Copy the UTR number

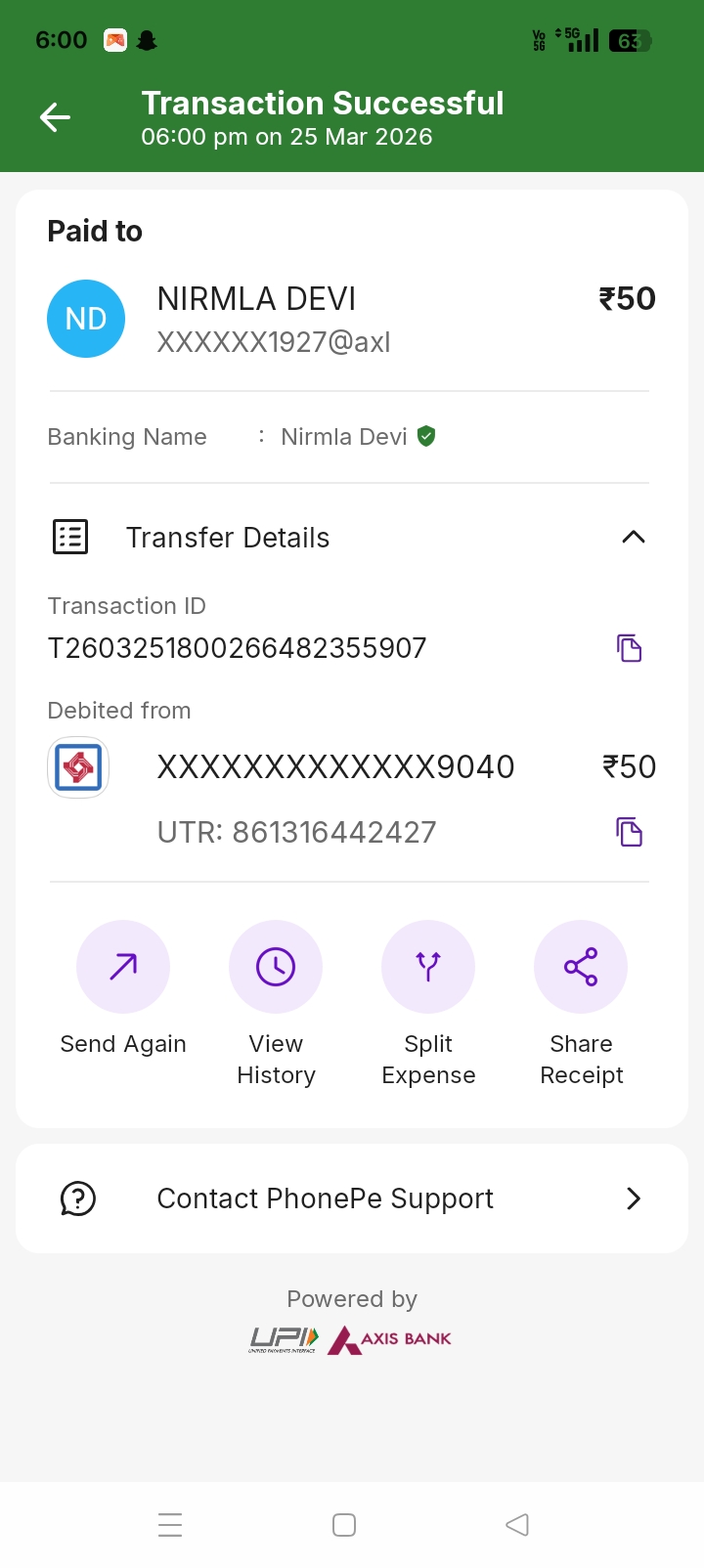[629, 832]
